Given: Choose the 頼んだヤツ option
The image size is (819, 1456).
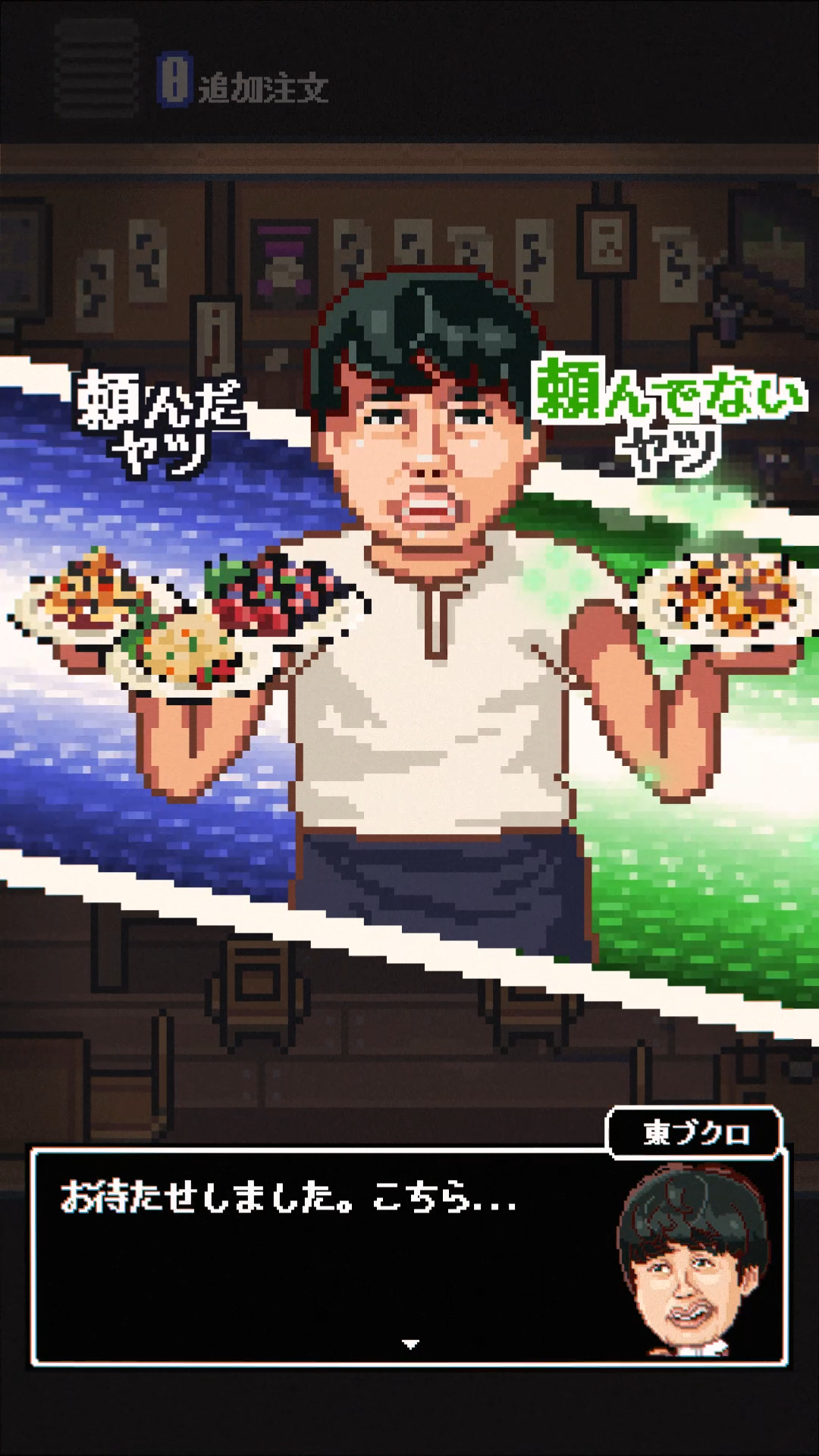Looking at the screenshot, I should pos(160,424).
